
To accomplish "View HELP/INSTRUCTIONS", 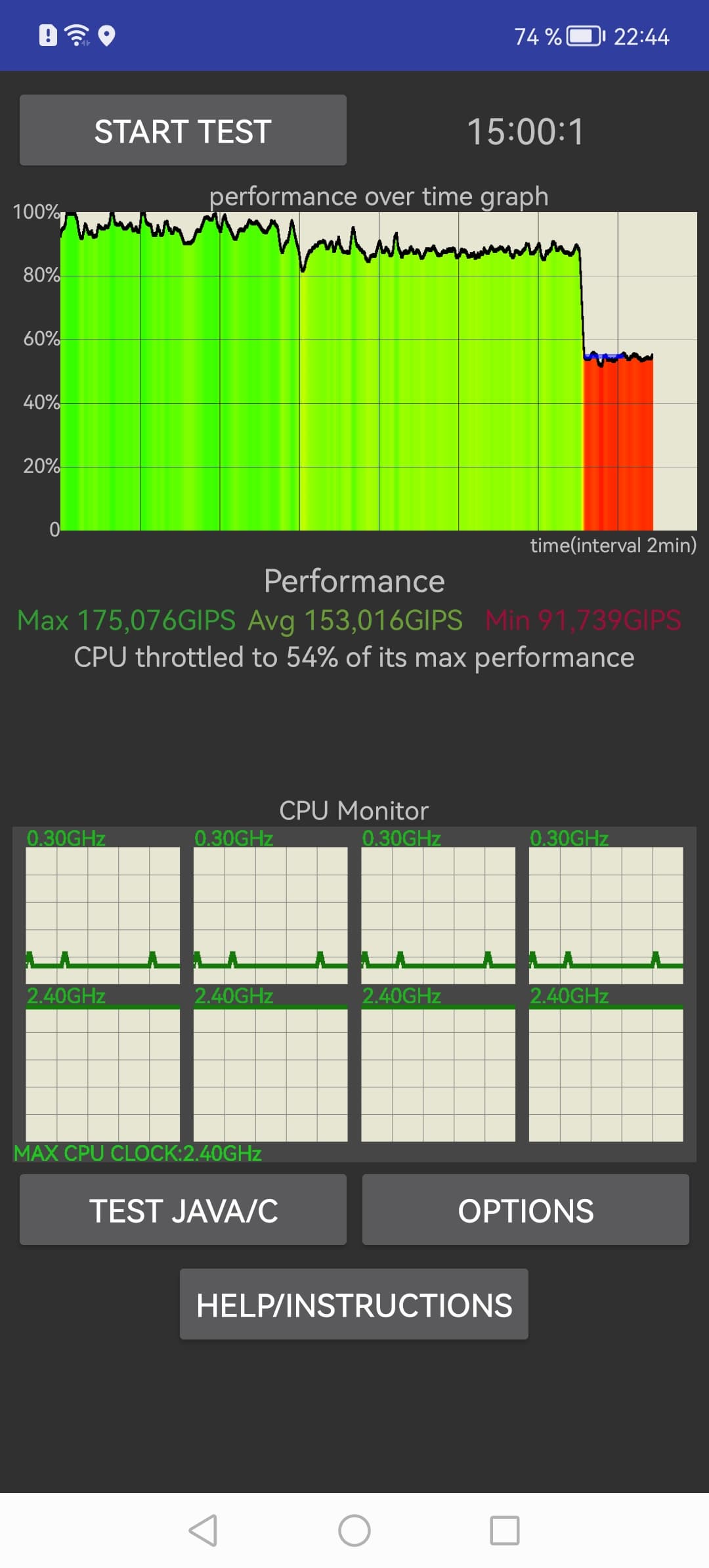I will click(x=354, y=1304).
